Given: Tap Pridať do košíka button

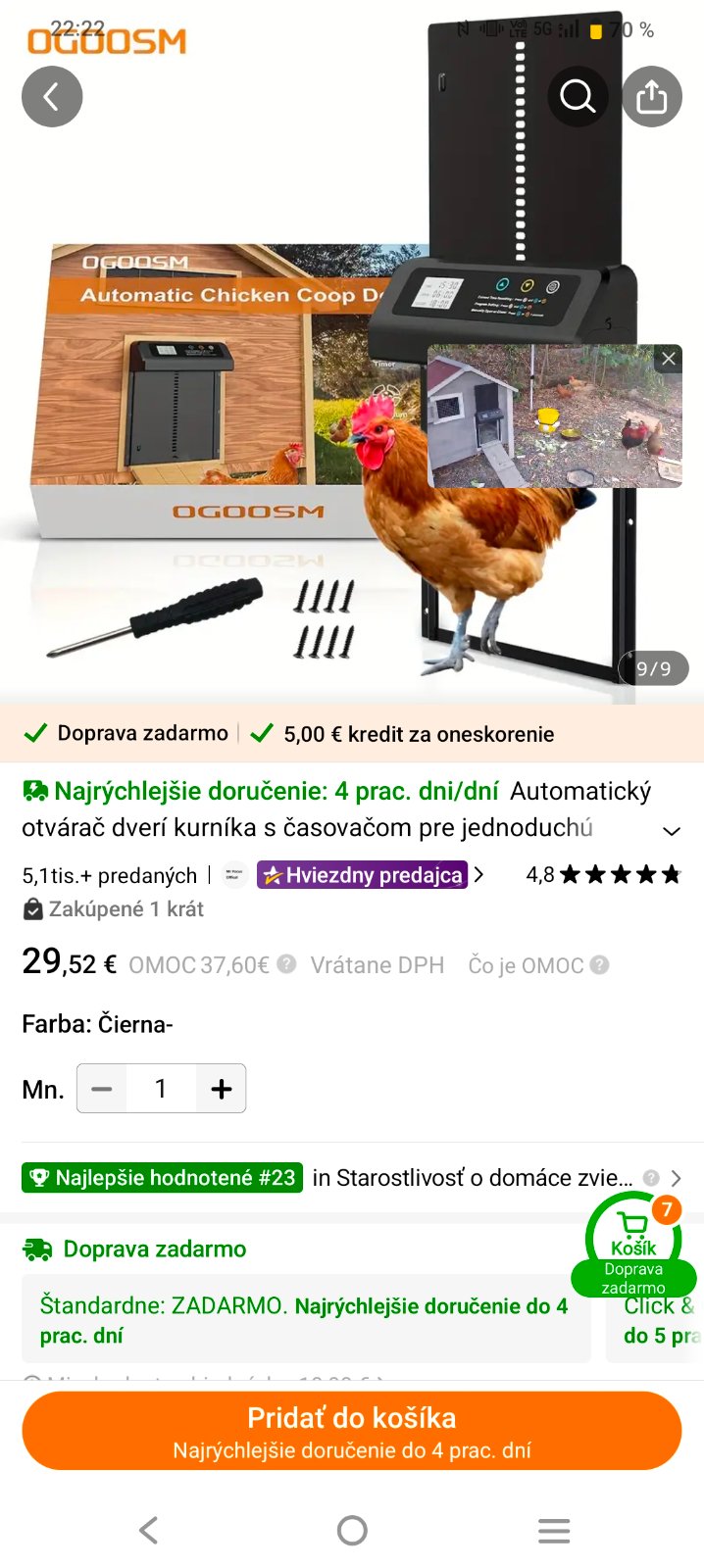Looking at the screenshot, I should point(352,1431).
